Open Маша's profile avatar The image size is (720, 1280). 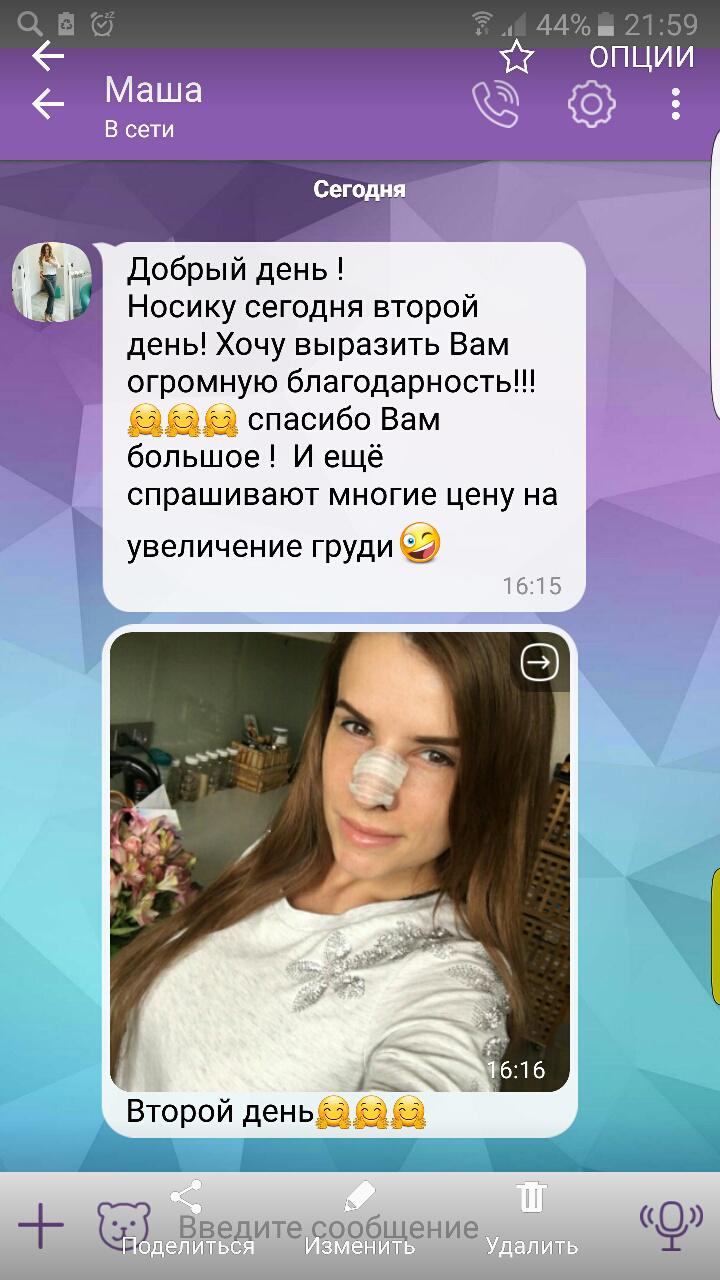coord(51,282)
